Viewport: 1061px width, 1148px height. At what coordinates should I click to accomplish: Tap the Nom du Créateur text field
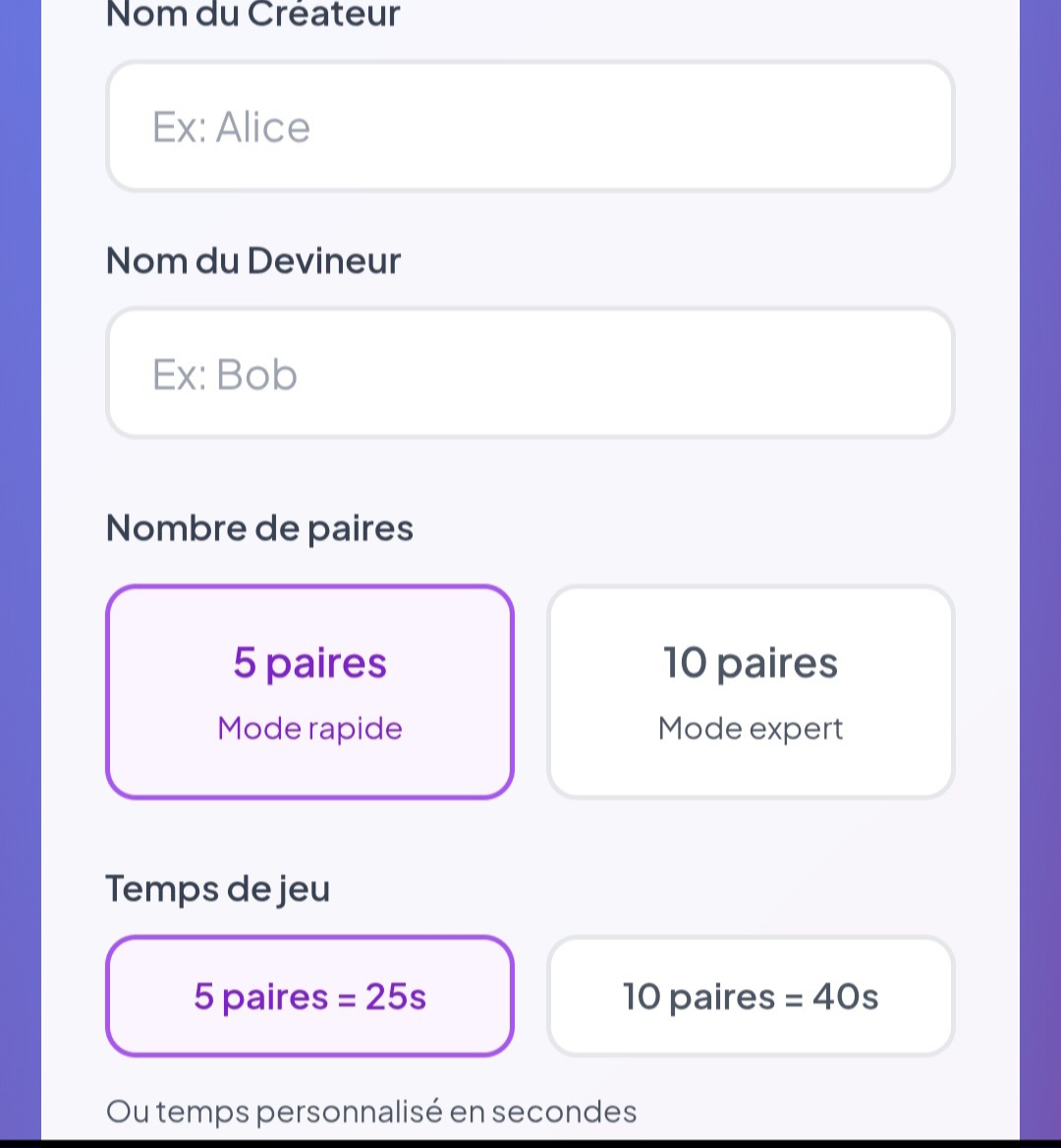click(530, 127)
